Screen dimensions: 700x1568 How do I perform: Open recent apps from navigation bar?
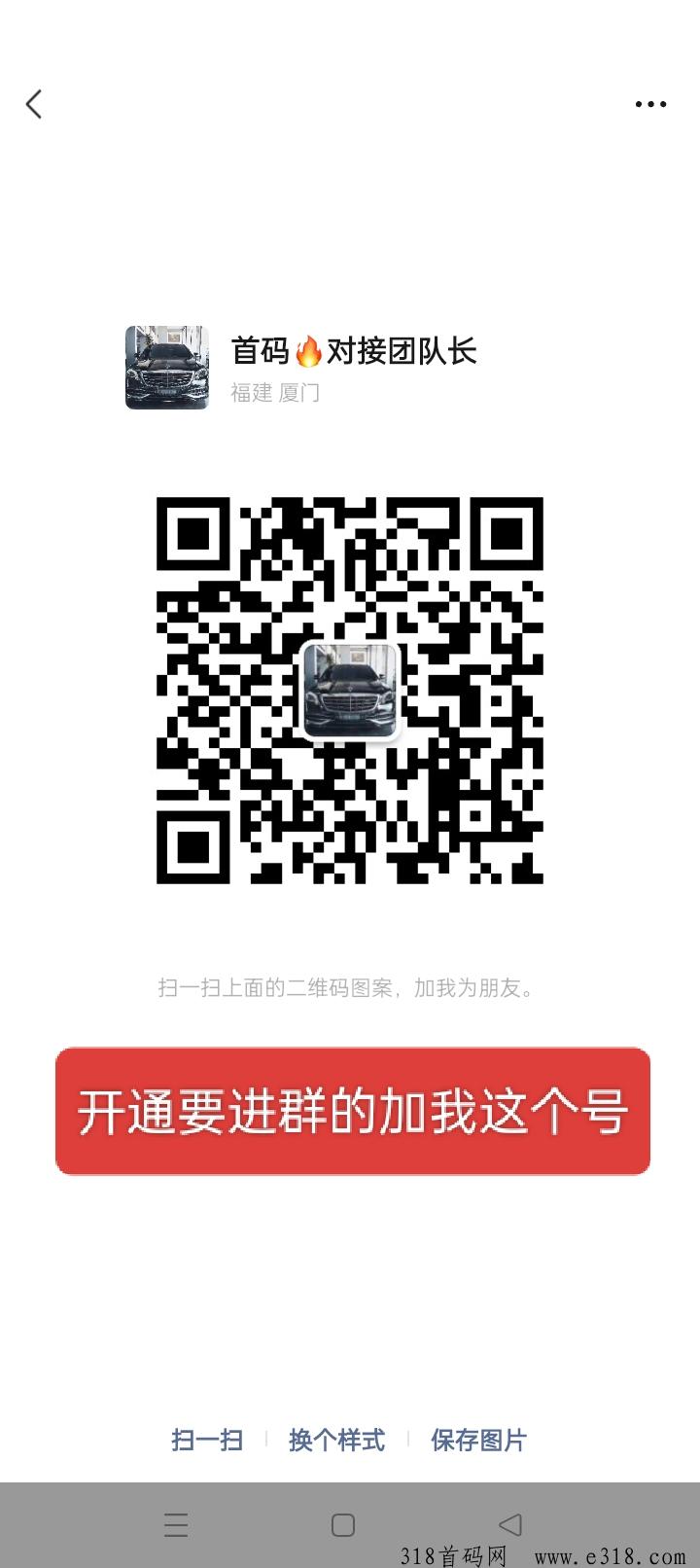[176, 1524]
